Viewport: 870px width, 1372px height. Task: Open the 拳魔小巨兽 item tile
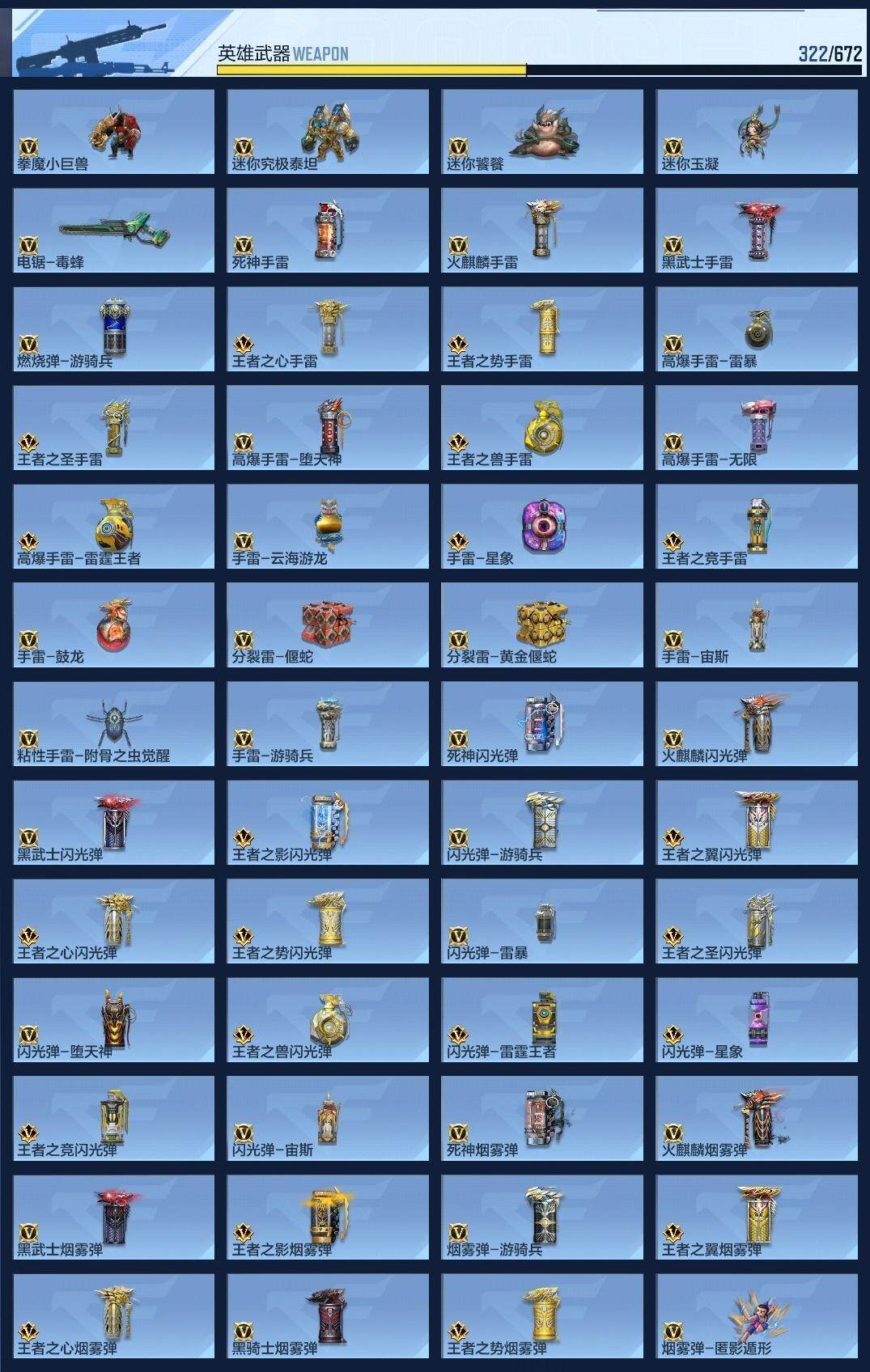114,132
